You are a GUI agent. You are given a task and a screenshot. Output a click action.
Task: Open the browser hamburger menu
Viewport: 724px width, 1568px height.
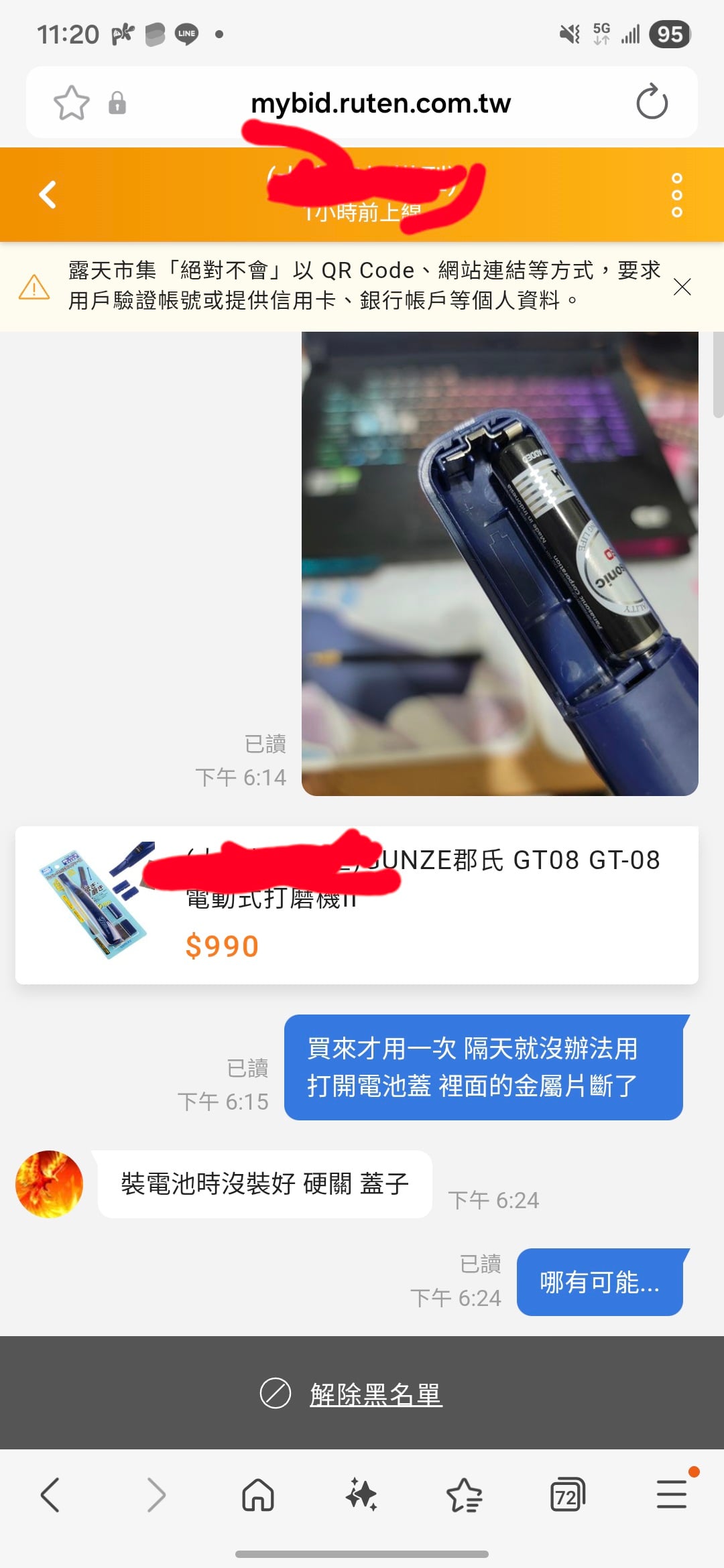(x=671, y=1495)
